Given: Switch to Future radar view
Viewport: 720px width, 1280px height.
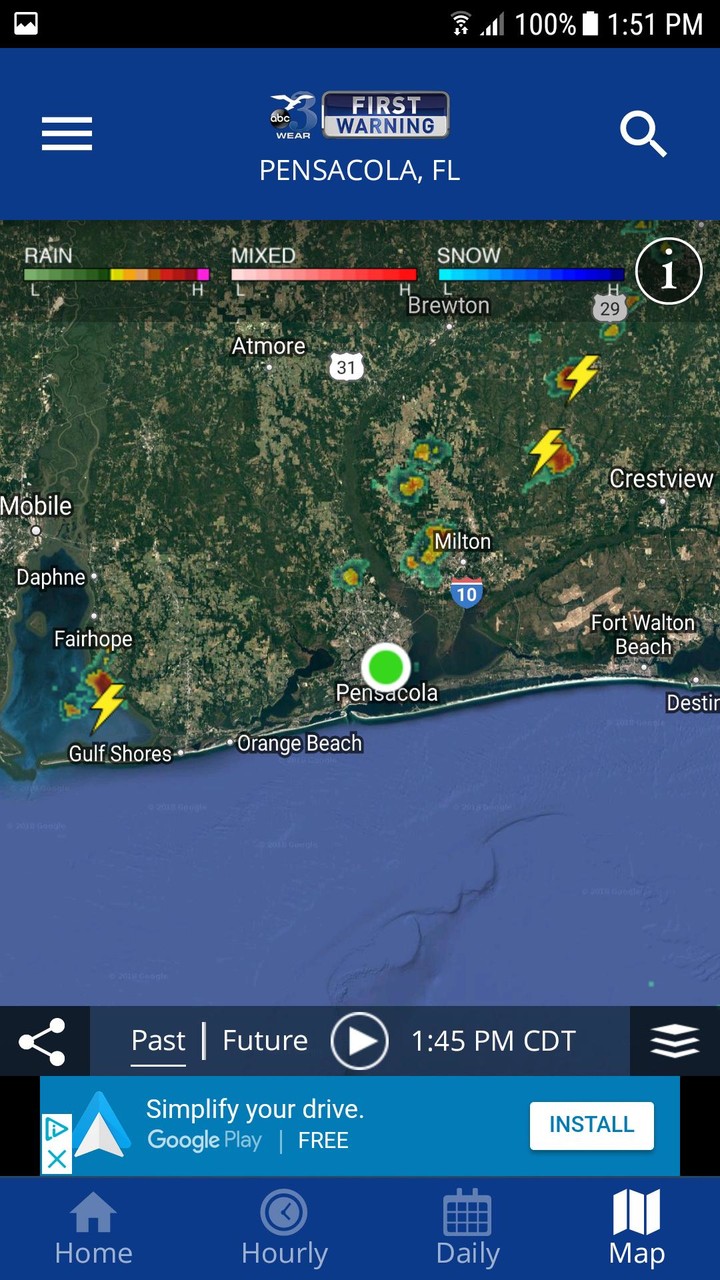Looking at the screenshot, I should pos(265,1041).
